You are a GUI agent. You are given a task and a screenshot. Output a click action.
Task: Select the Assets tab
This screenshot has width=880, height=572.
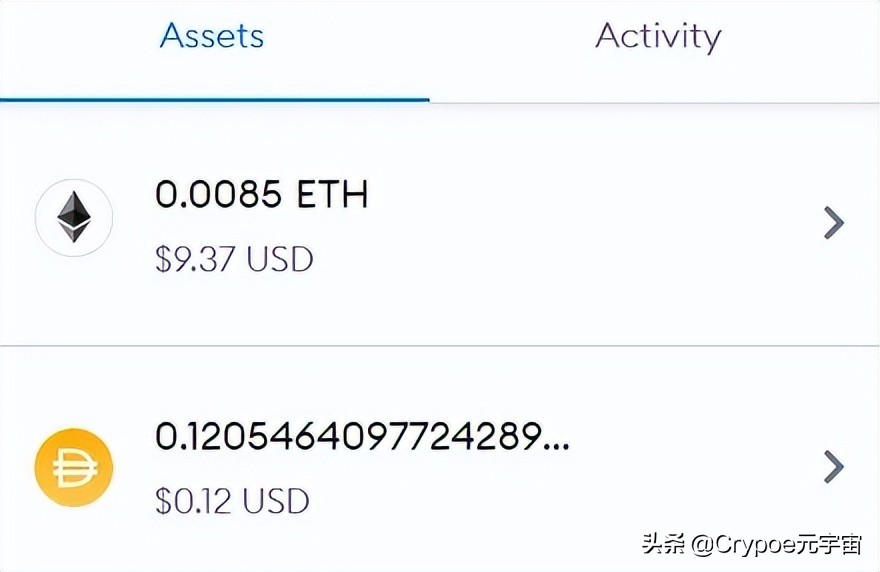pos(212,38)
